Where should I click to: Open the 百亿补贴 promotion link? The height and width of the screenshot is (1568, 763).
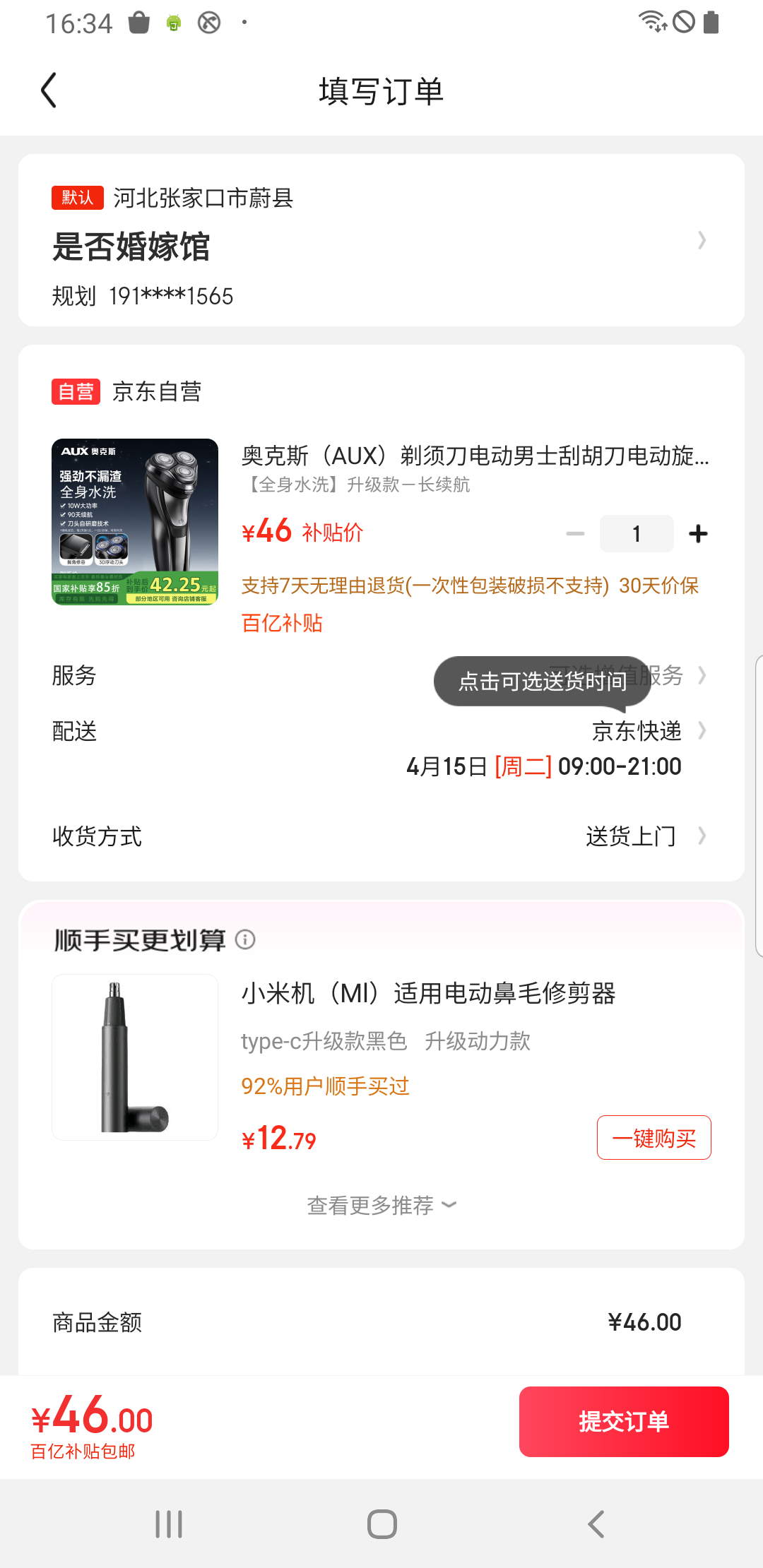282,622
